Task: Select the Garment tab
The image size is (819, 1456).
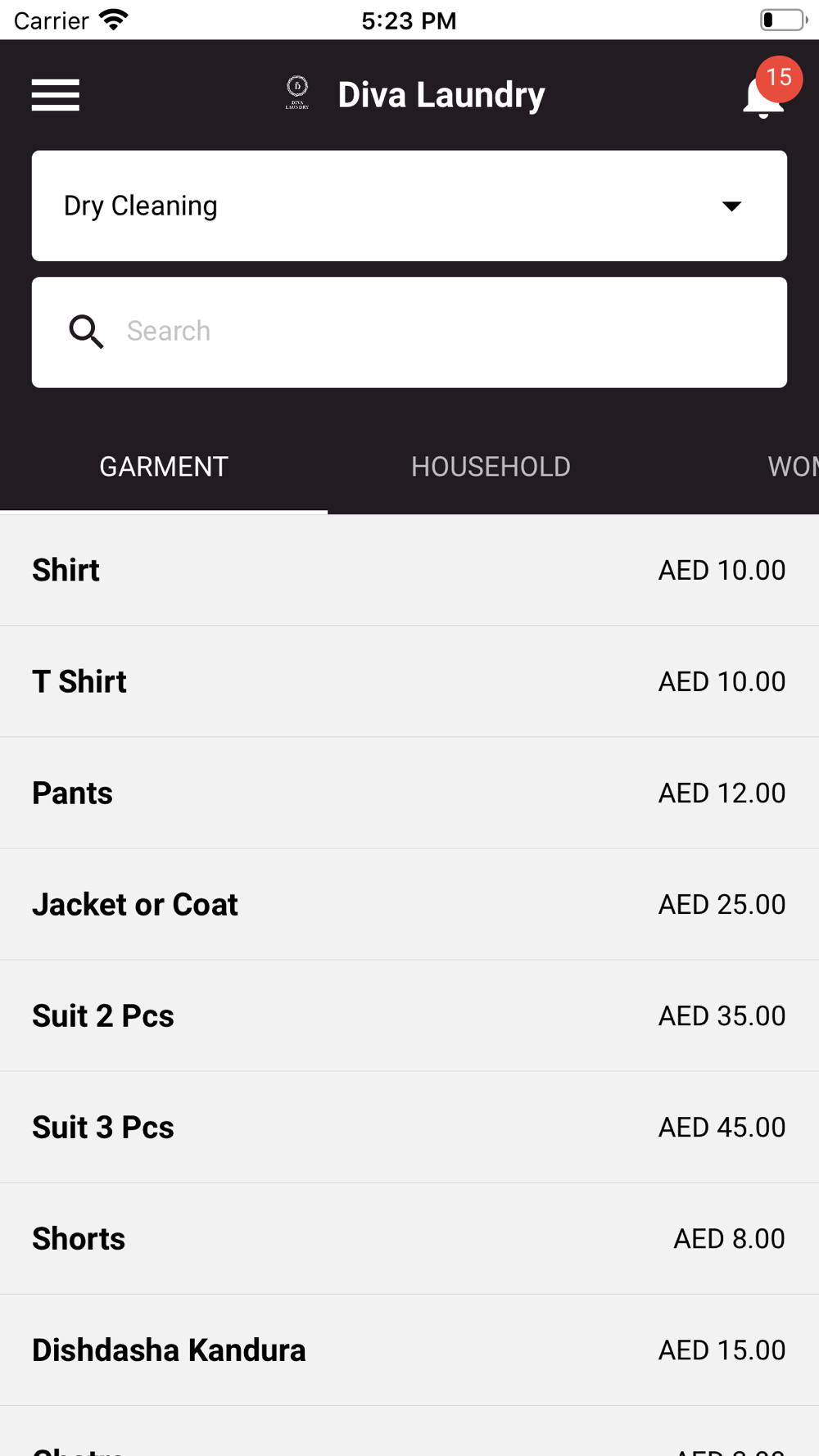Action: [x=164, y=467]
